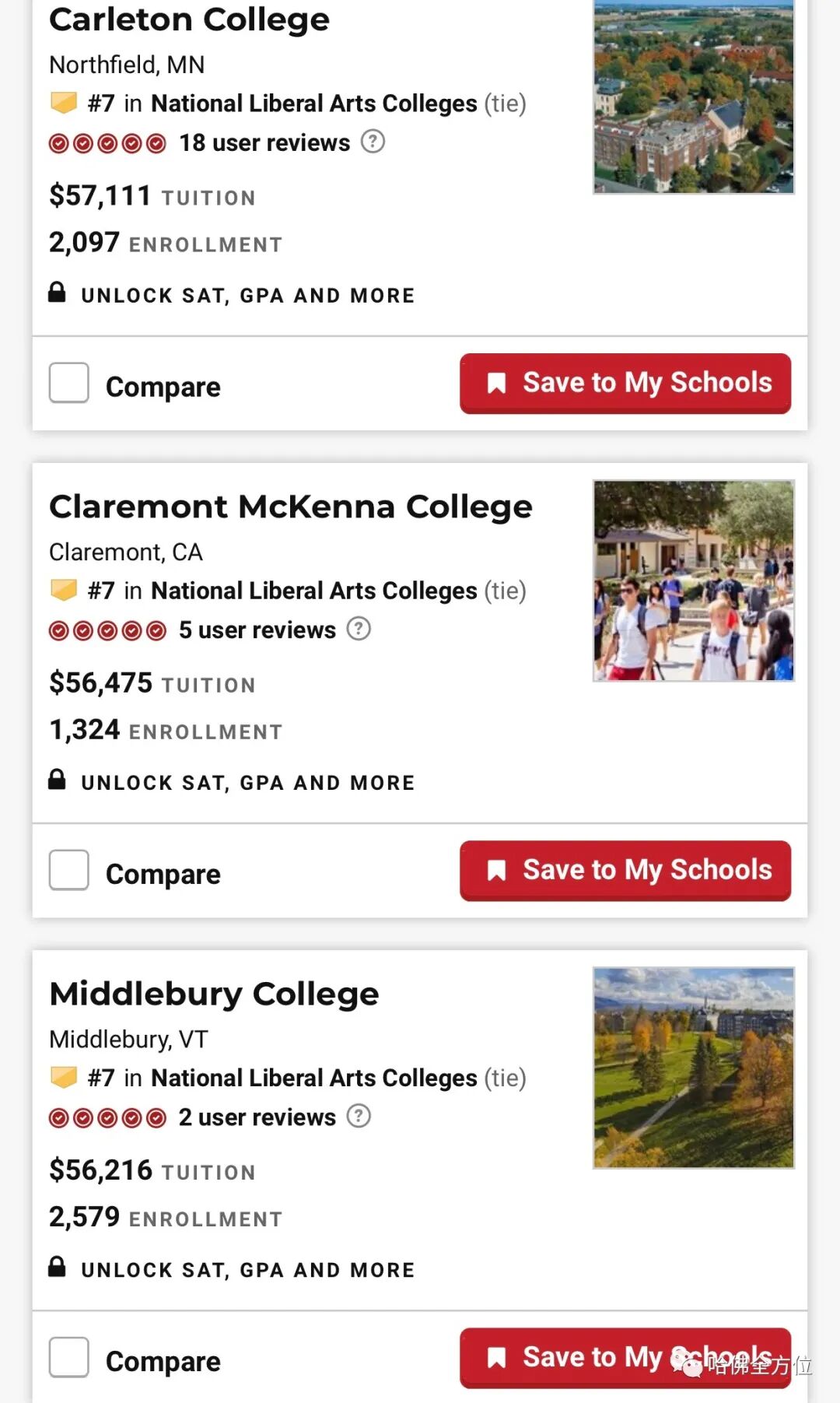This screenshot has width=840, height=1403.
Task: Open Carleton College details
Action: click(x=189, y=19)
